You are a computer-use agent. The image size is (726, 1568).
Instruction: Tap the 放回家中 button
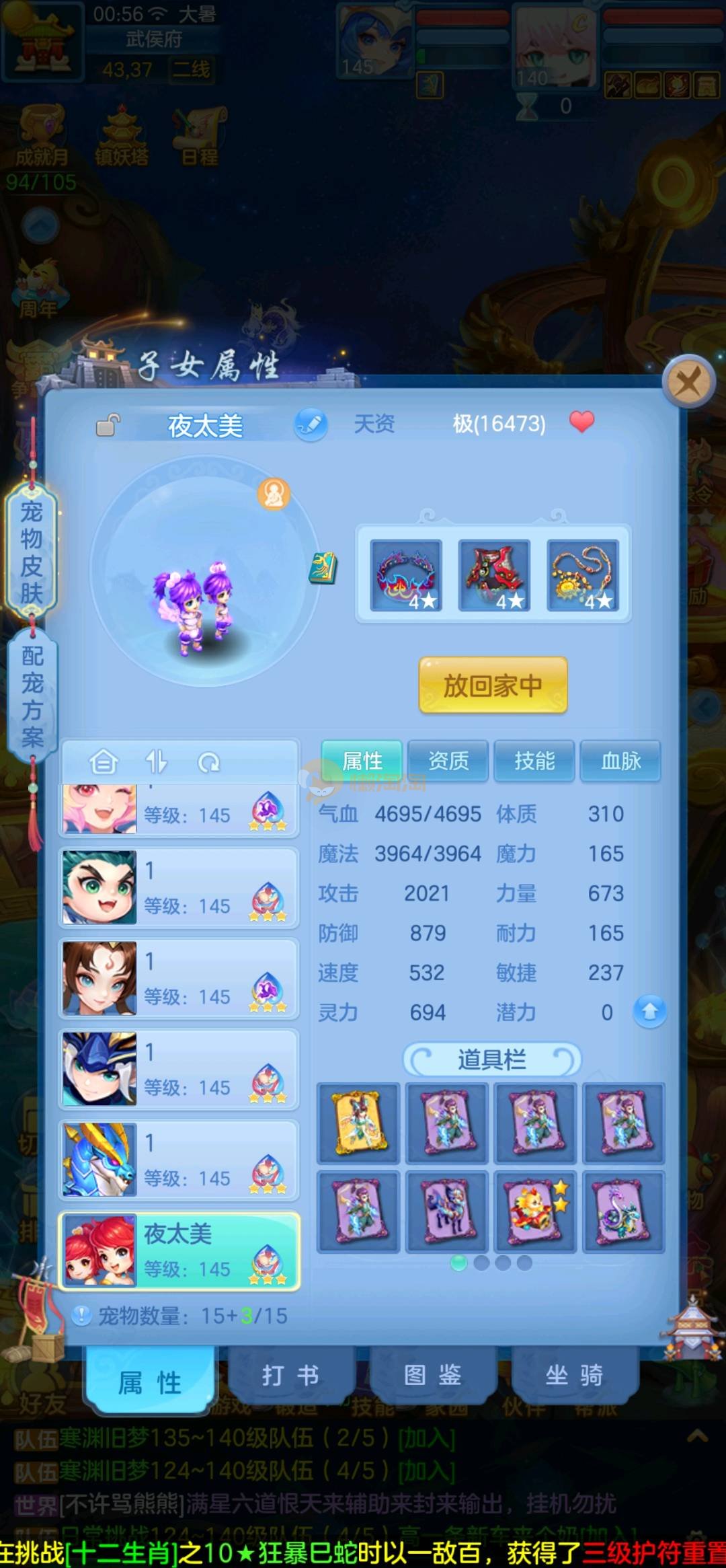[x=493, y=685]
